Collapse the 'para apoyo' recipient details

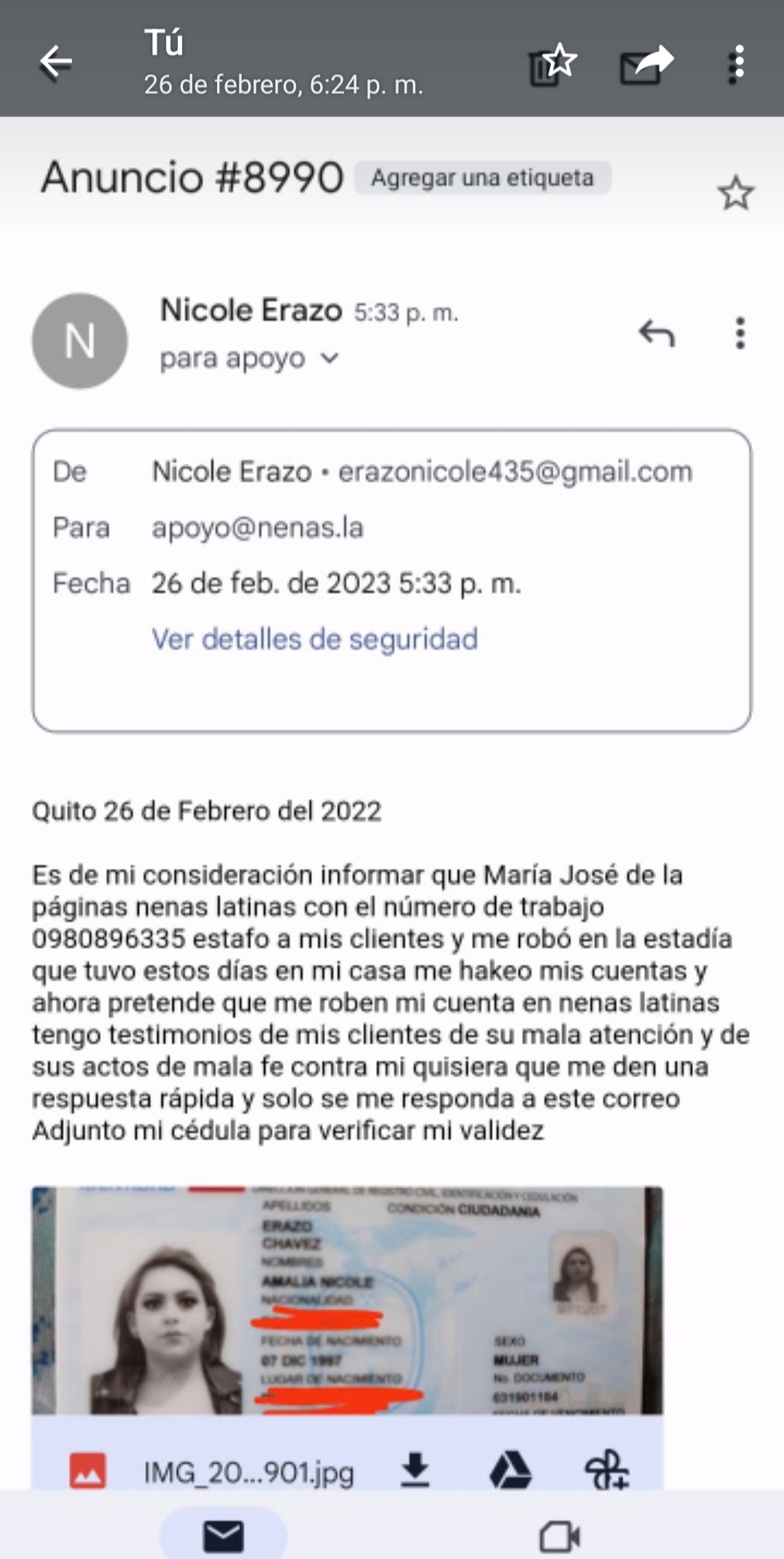[x=329, y=359]
